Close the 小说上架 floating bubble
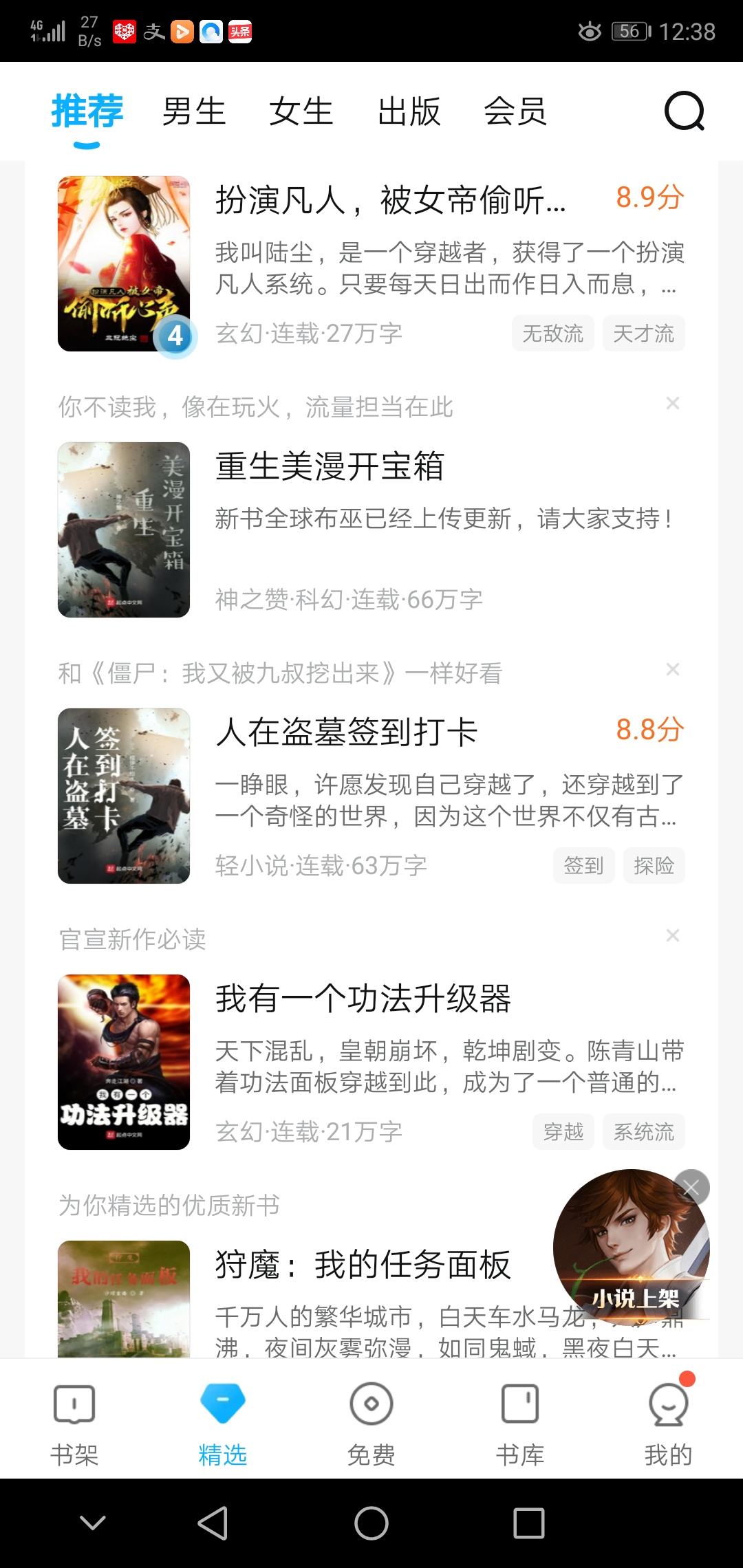Viewport: 743px width, 1568px height. (691, 1188)
